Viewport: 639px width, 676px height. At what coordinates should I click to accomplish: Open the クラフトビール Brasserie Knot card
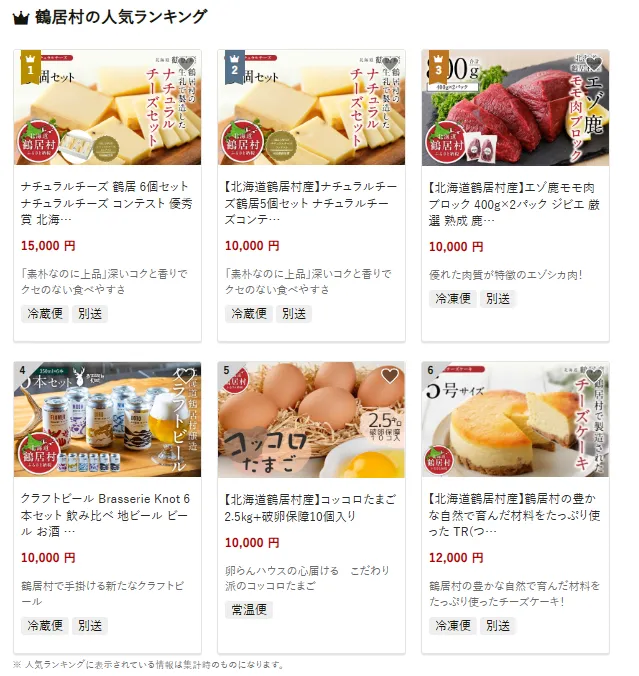click(107, 512)
